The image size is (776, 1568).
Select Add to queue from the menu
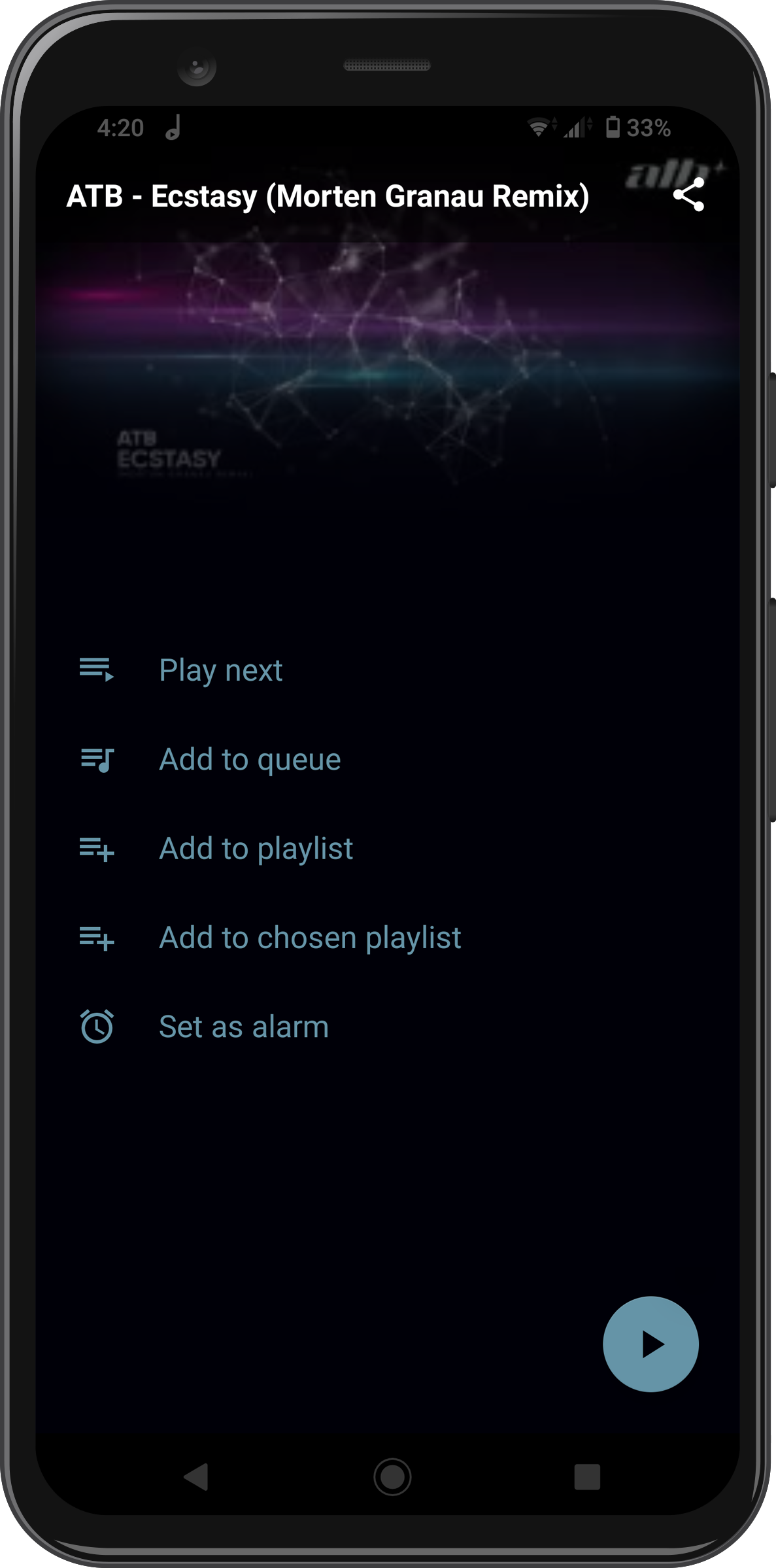coord(249,758)
